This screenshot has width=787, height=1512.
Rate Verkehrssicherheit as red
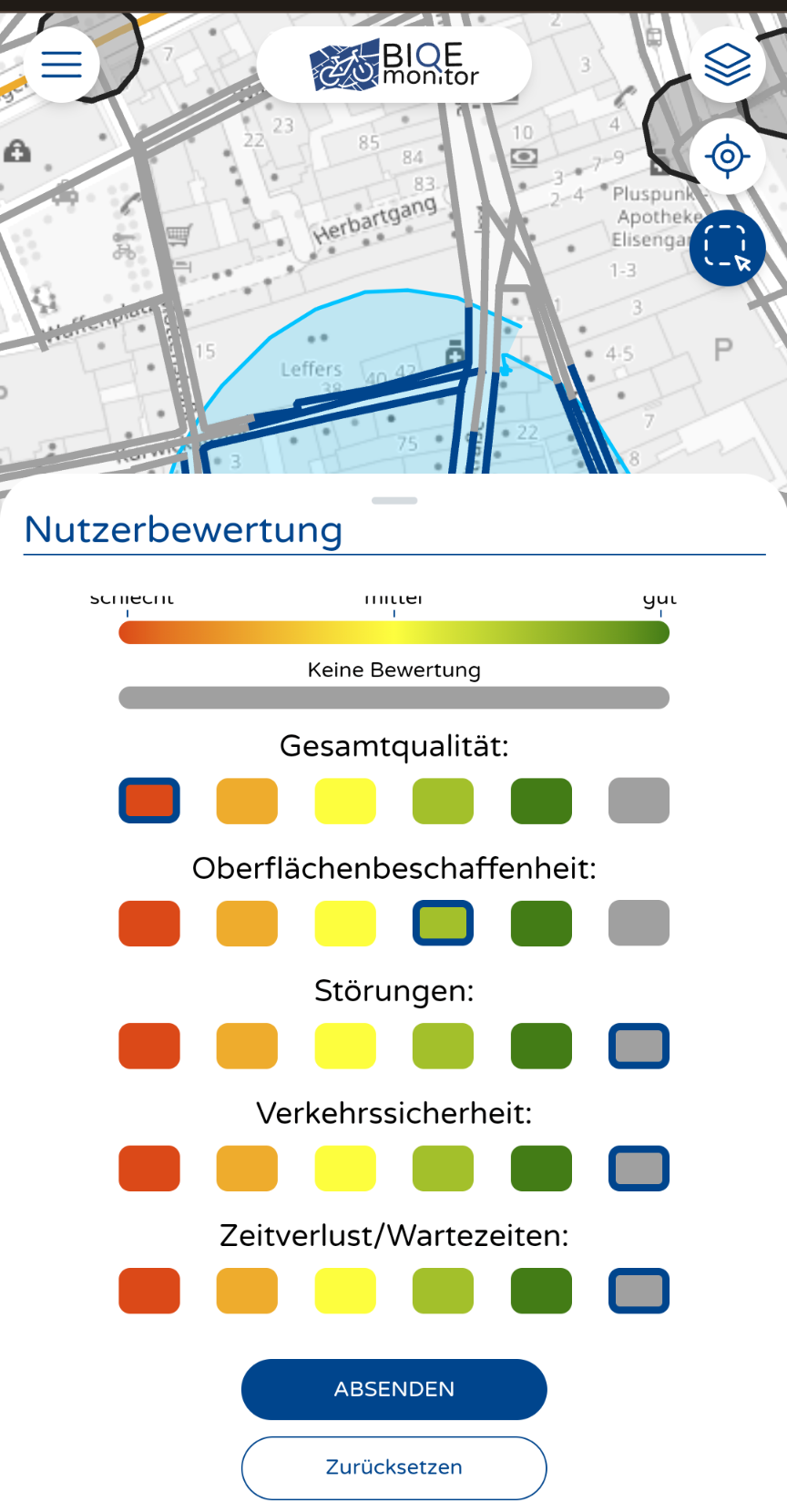tap(149, 1169)
